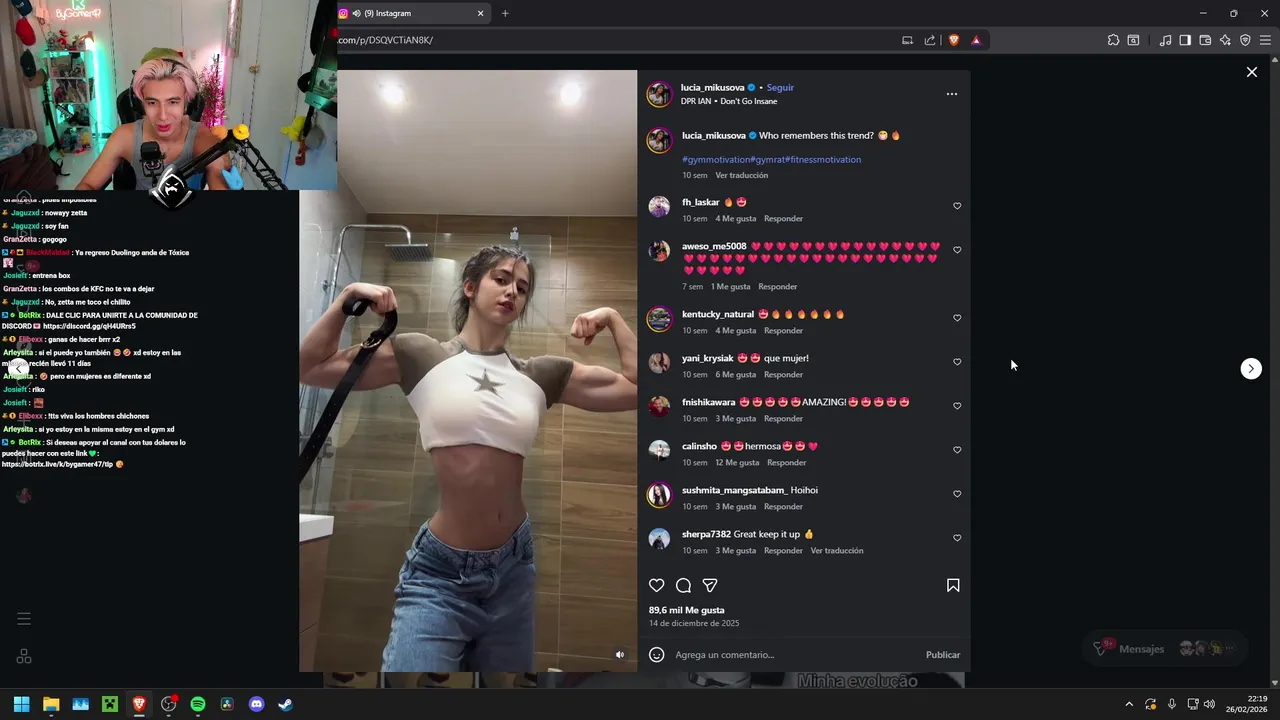Translate sherpa7382's comment
The height and width of the screenshot is (720, 1280).
coord(836,551)
